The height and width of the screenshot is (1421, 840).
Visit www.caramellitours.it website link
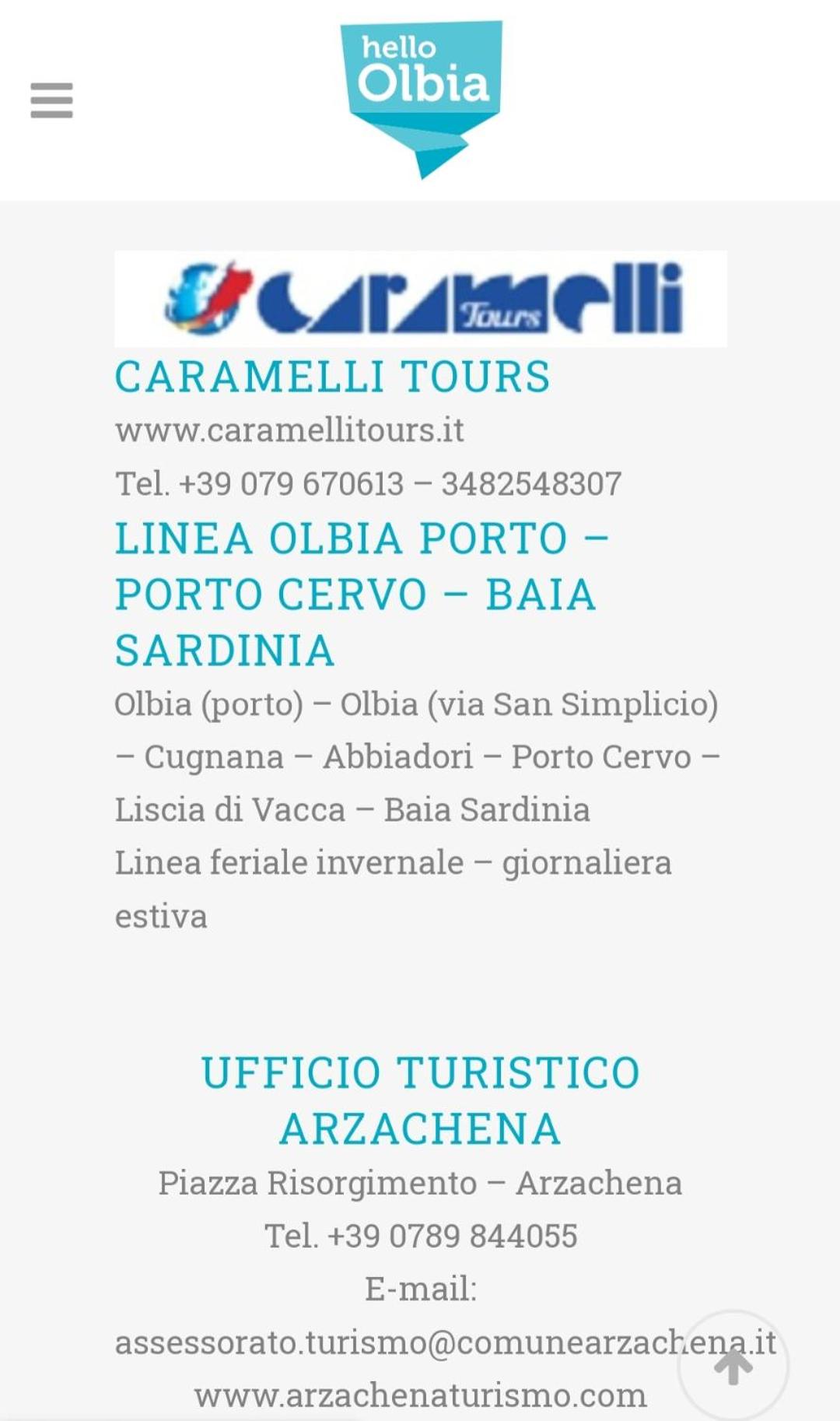pyautogui.click(x=289, y=430)
